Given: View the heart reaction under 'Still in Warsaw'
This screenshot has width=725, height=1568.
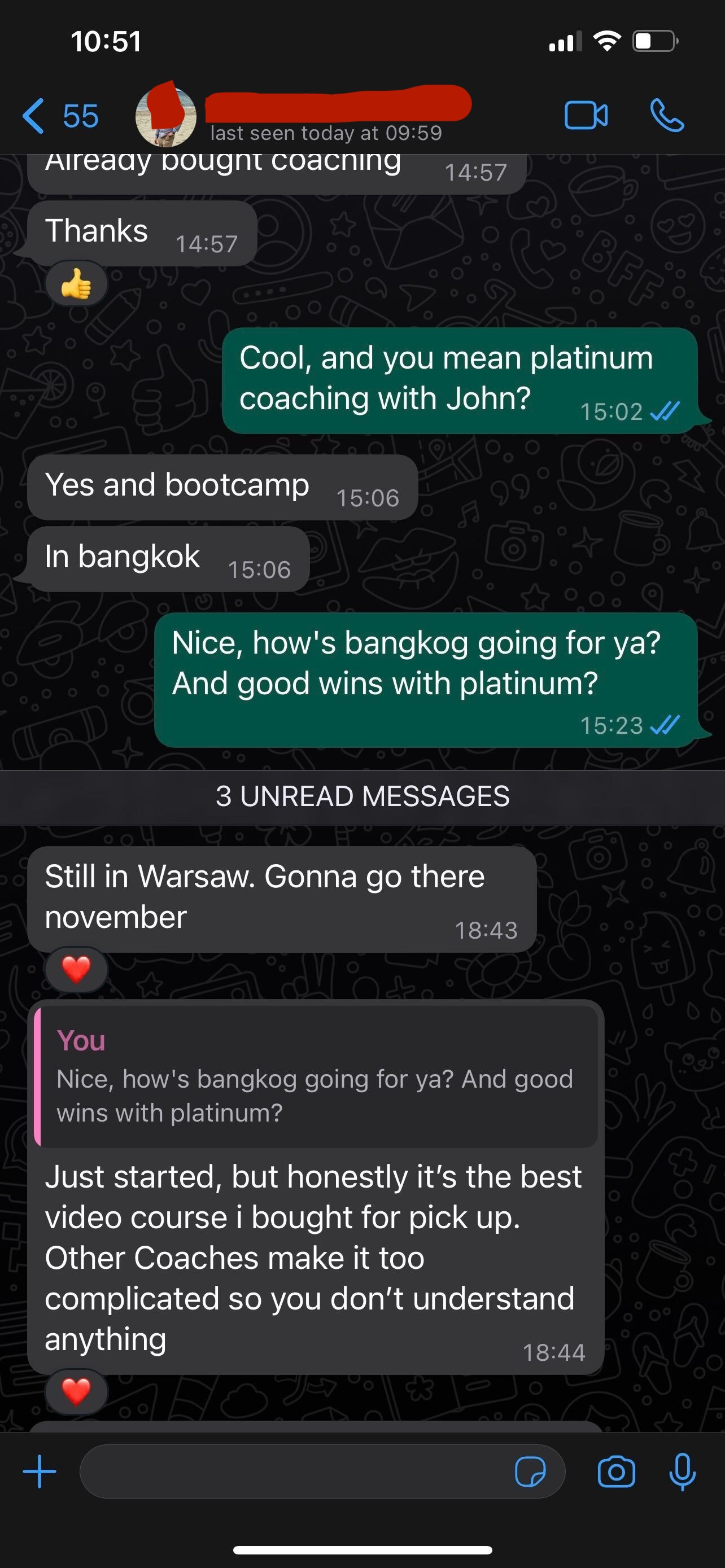Looking at the screenshot, I should pos(76,970).
